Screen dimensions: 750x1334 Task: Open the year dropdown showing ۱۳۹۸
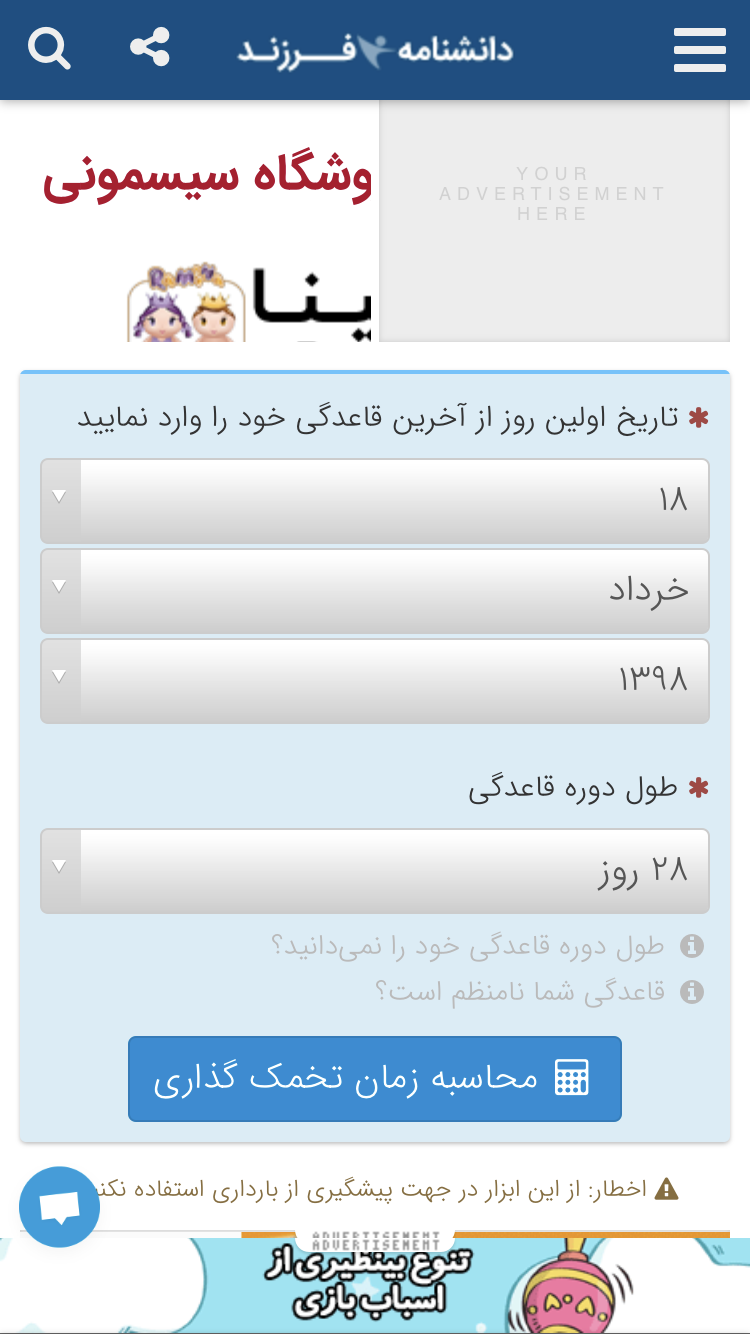click(x=375, y=681)
